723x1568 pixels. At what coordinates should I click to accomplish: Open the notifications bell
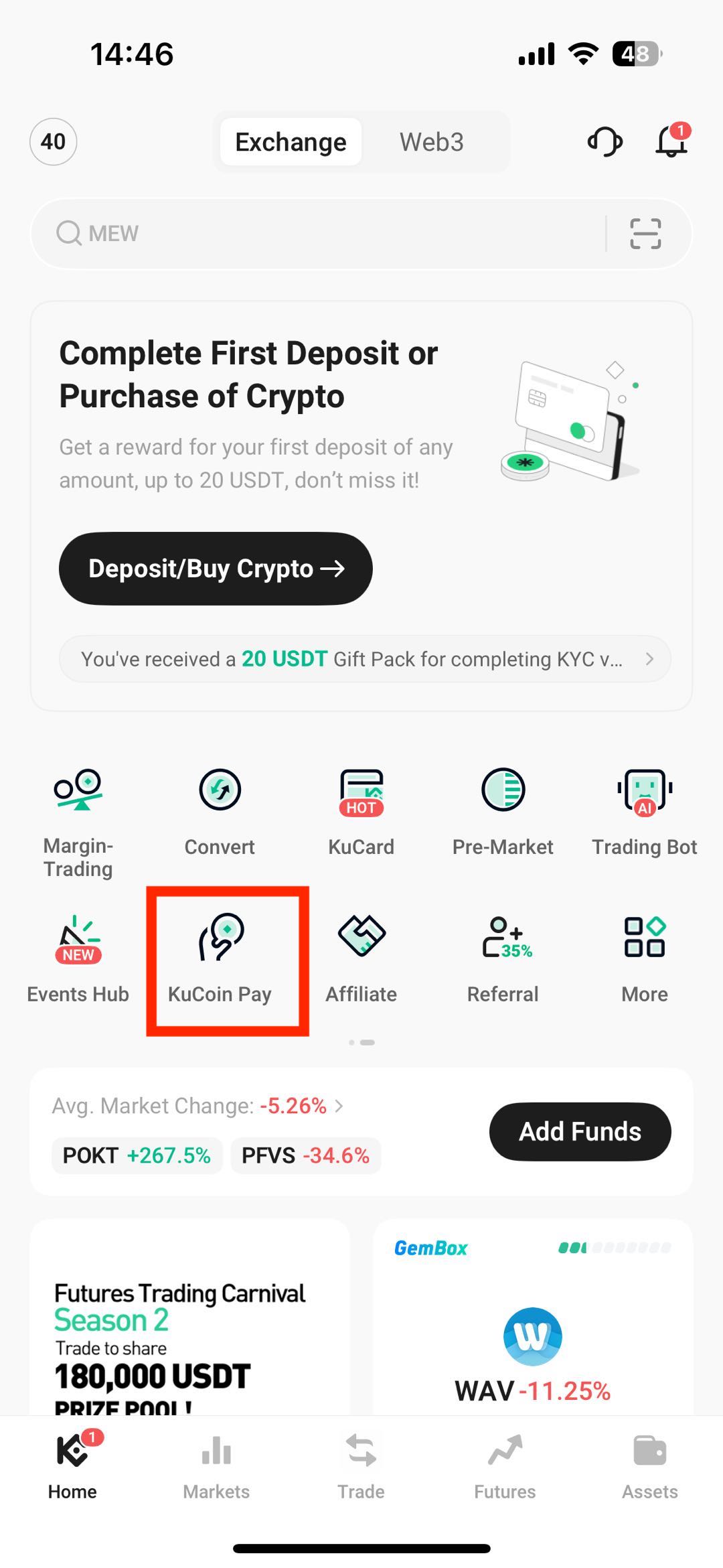pyautogui.click(x=671, y=141)
